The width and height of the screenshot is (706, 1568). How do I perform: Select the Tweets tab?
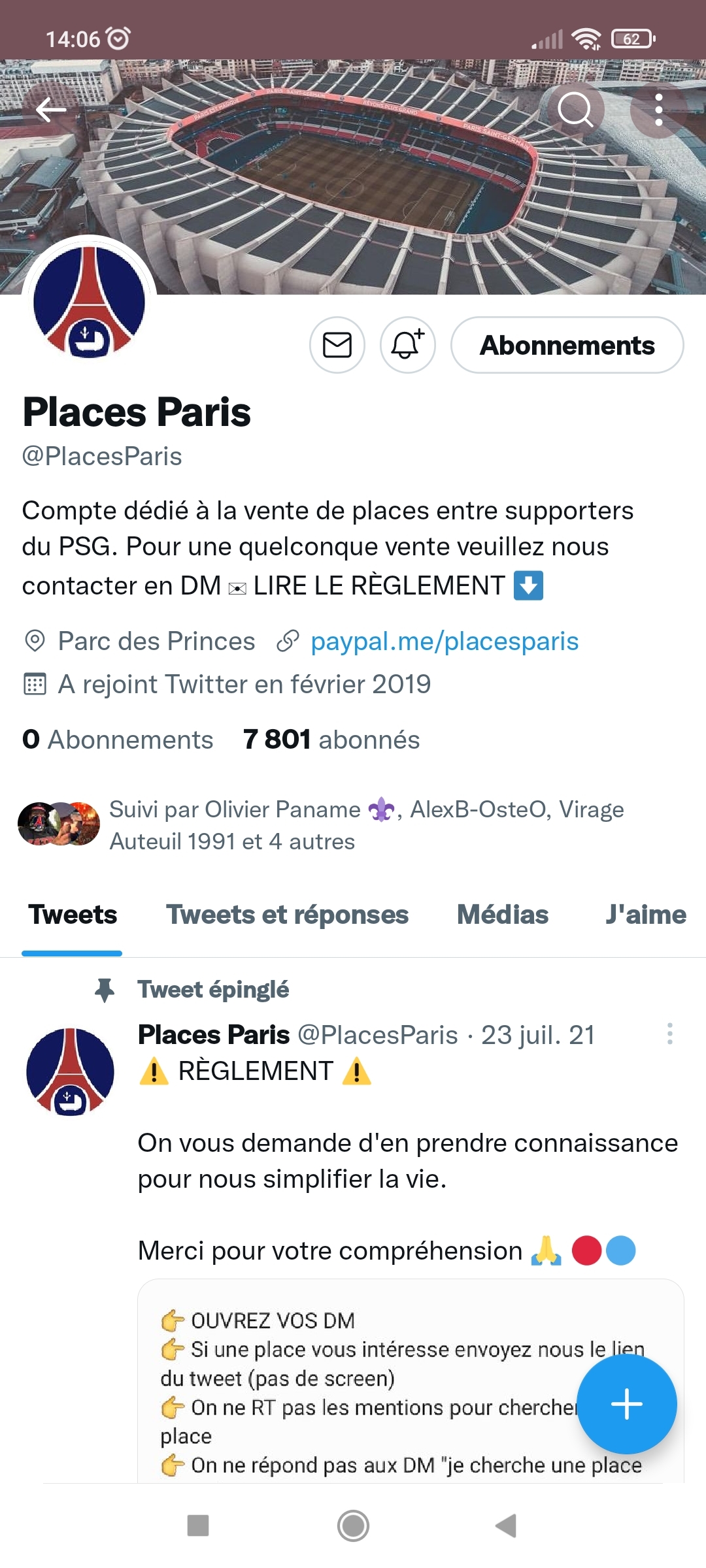[x=73, y=915]
